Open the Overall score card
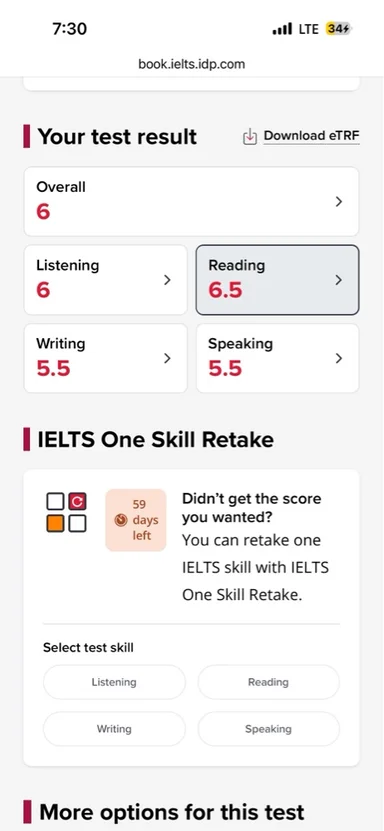384x831 pixels. [x=191, y=201]
